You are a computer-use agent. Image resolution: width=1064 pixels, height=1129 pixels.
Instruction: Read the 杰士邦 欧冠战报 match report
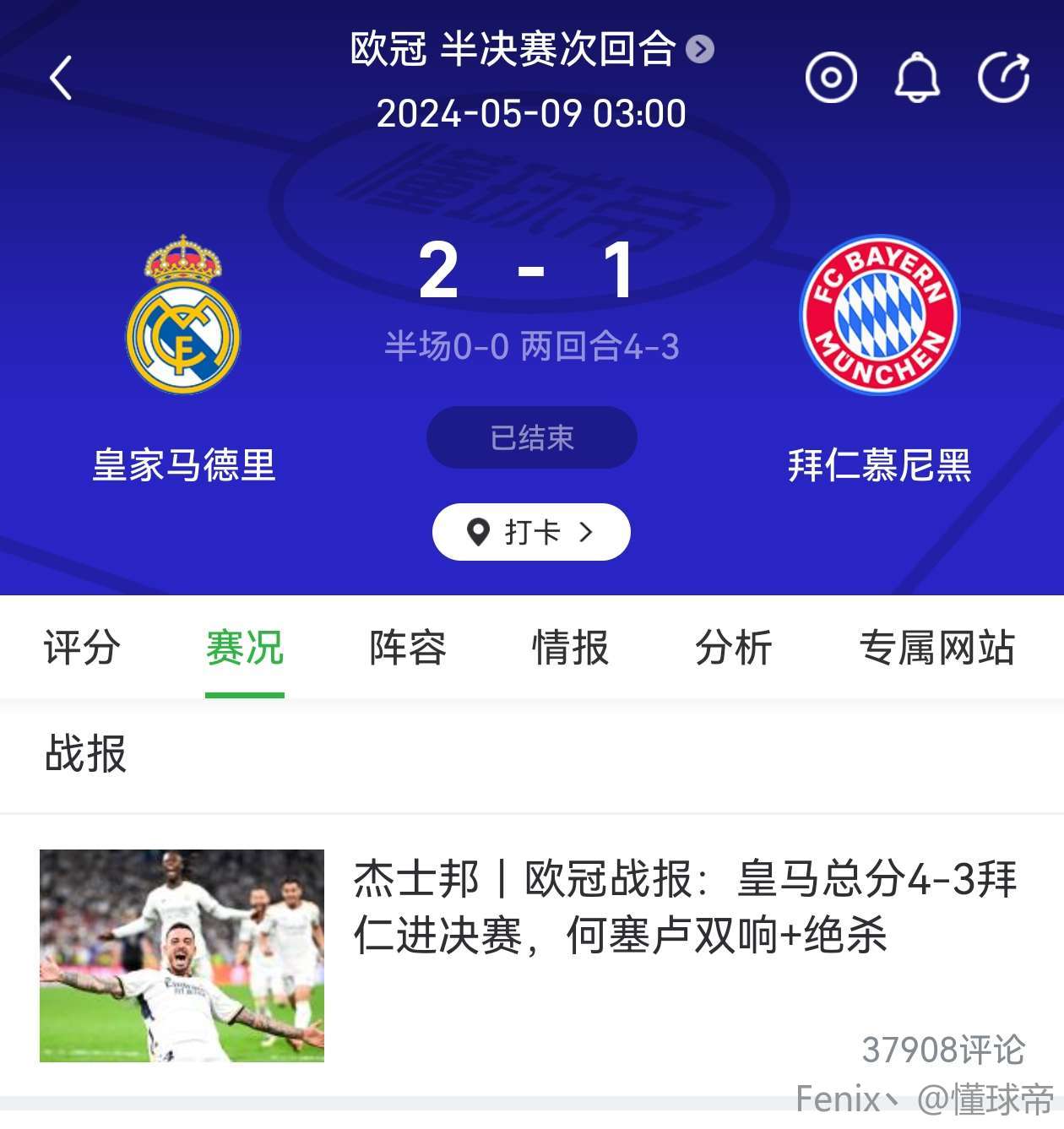[685, 907]
